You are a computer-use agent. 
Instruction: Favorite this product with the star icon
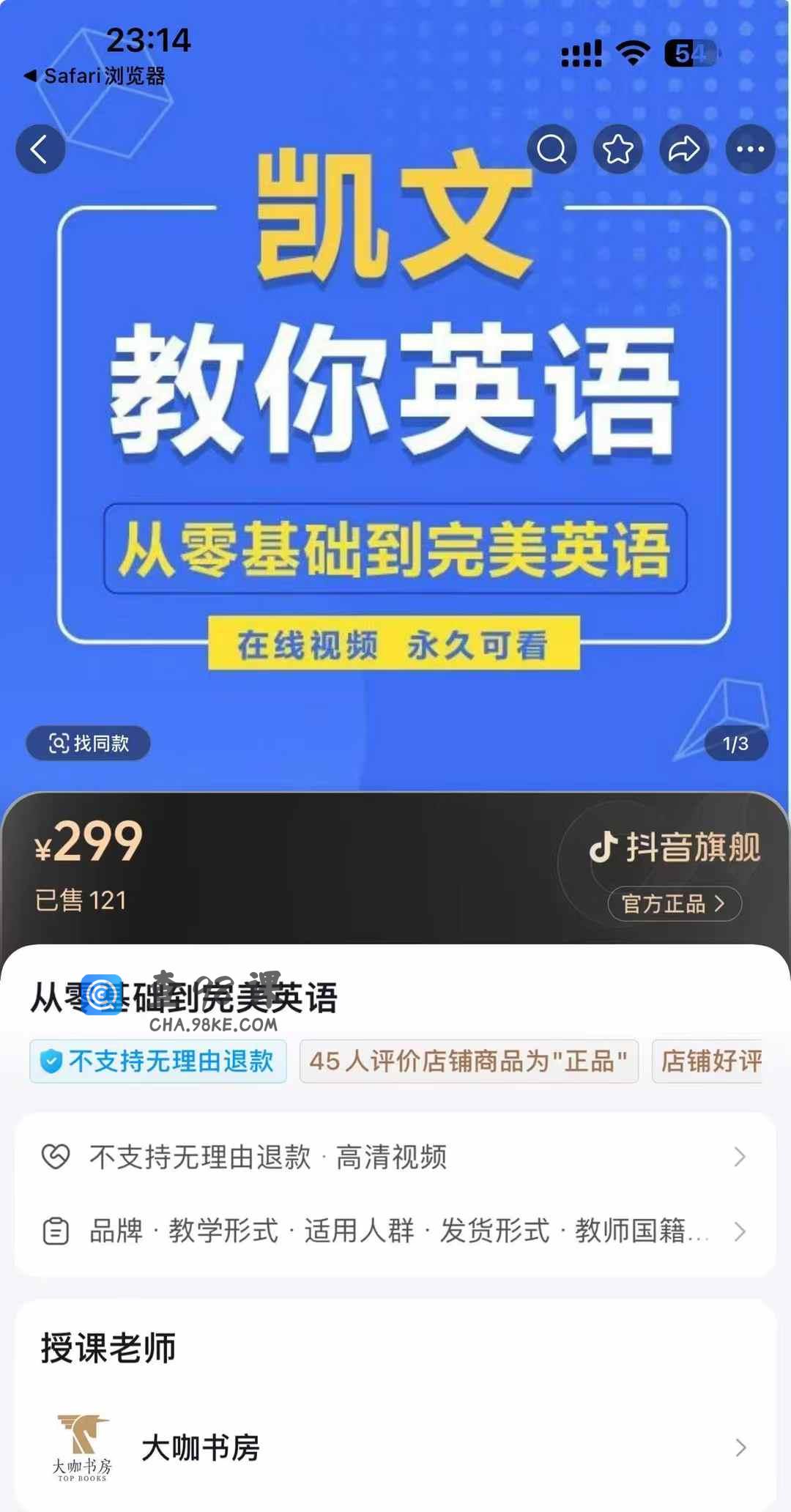617,149
